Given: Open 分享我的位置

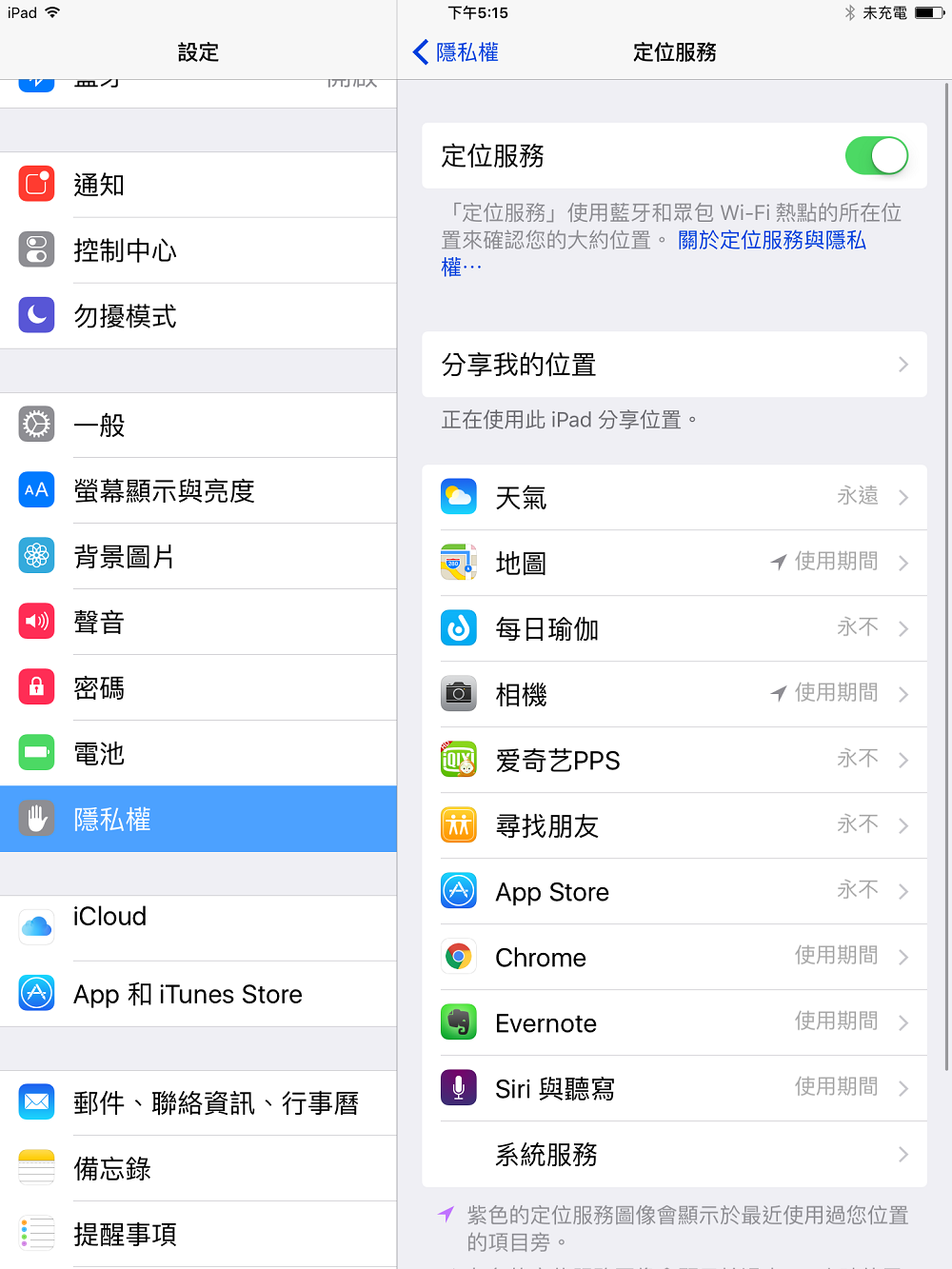Looking at the screenshot, I should point(673,365).
